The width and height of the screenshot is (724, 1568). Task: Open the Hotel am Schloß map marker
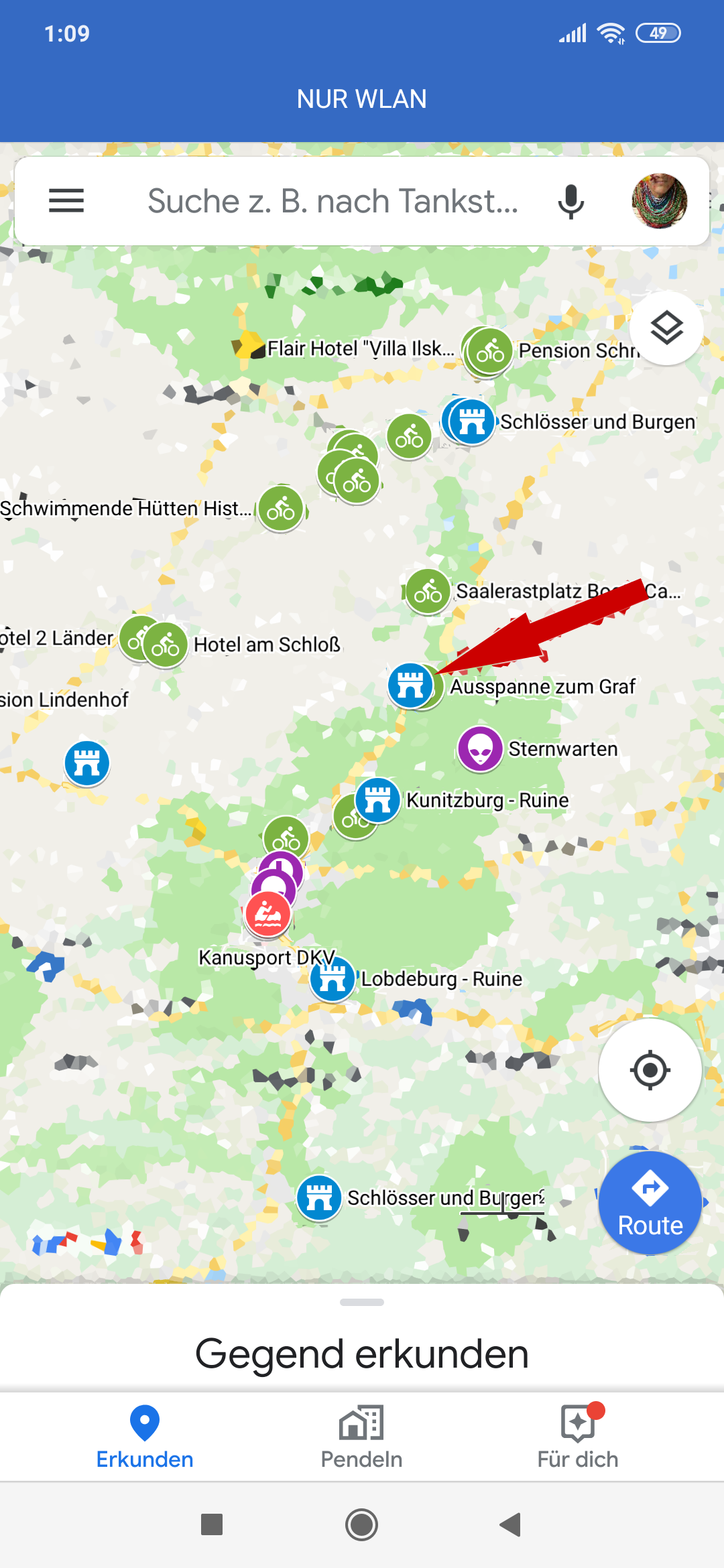pyautogui.click(x=166, y=645)
